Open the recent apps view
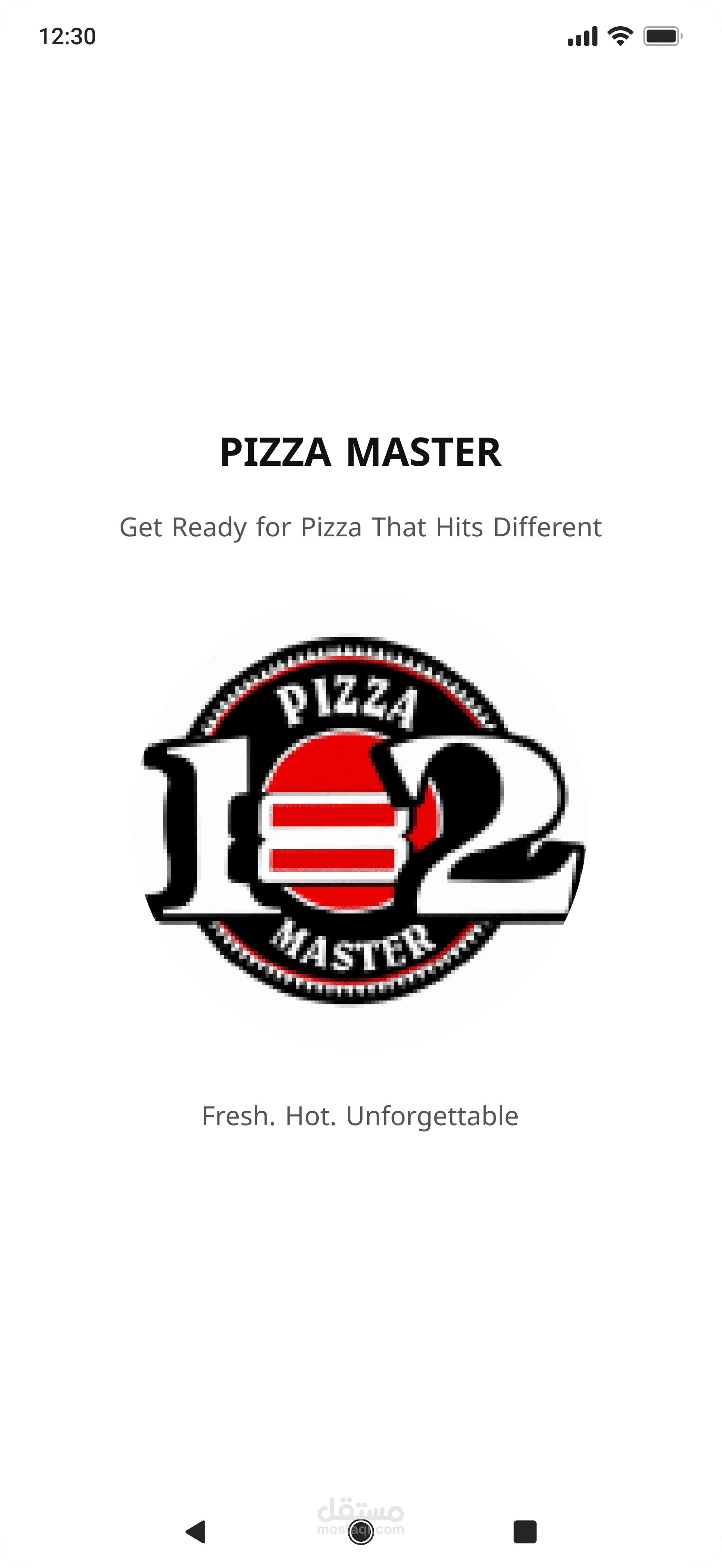Screen dimensions: 722x1568 coord(525,1532)
